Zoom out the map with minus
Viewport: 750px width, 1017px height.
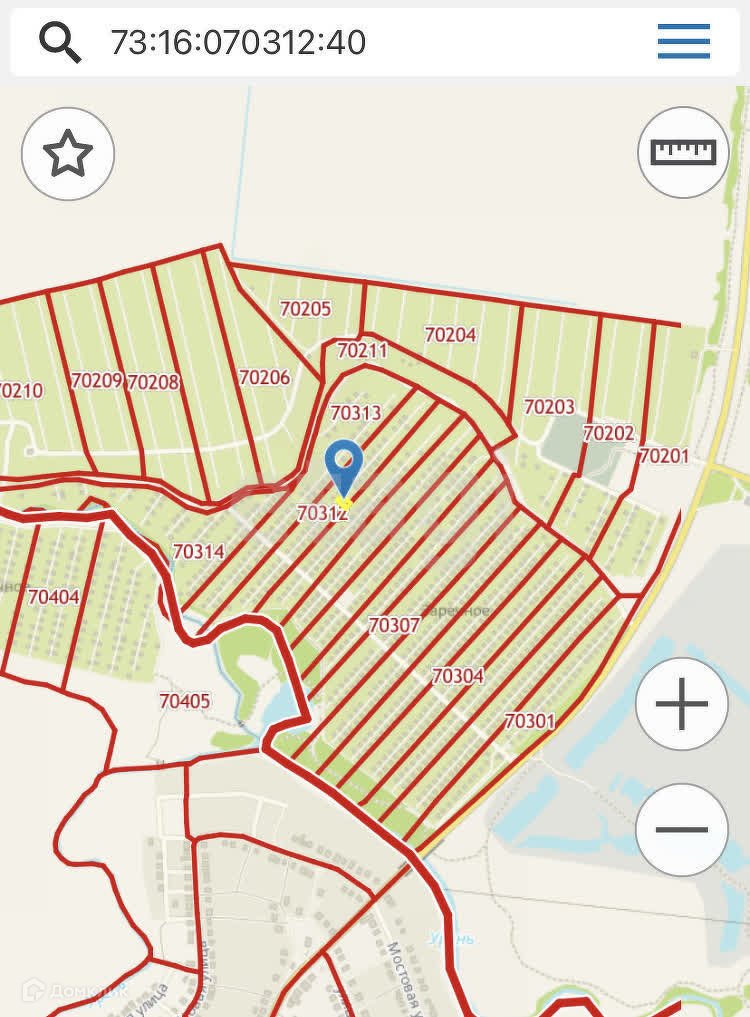click(x=682, y=830)
